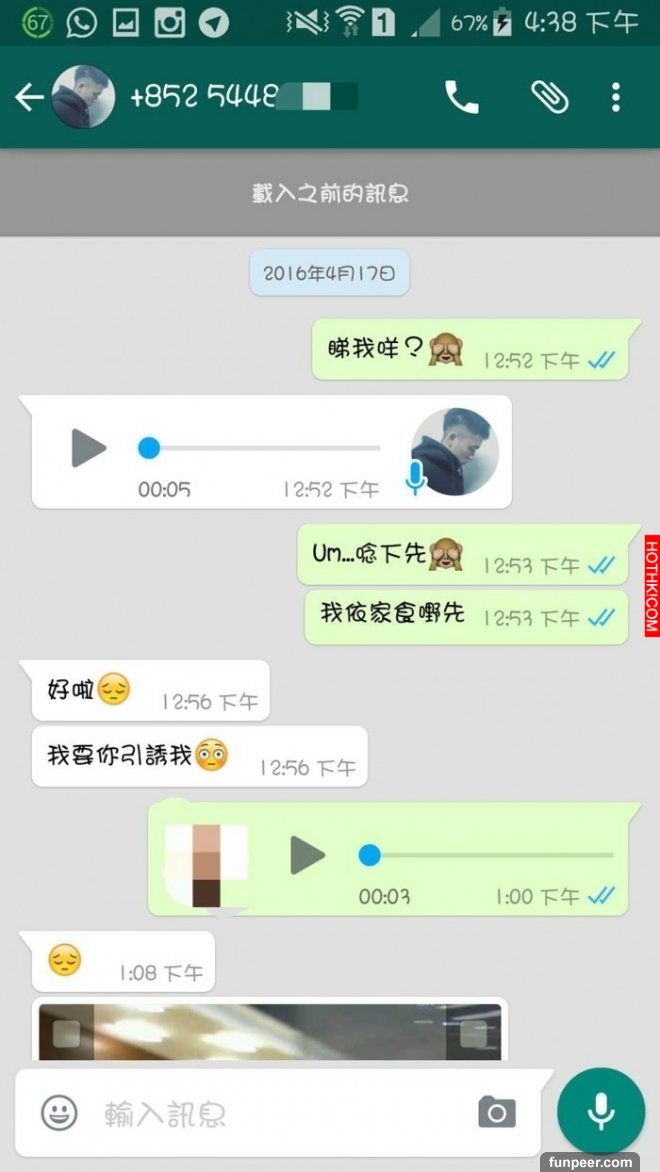
Task: Start a voice call with this contact
Action: (461, 97)
